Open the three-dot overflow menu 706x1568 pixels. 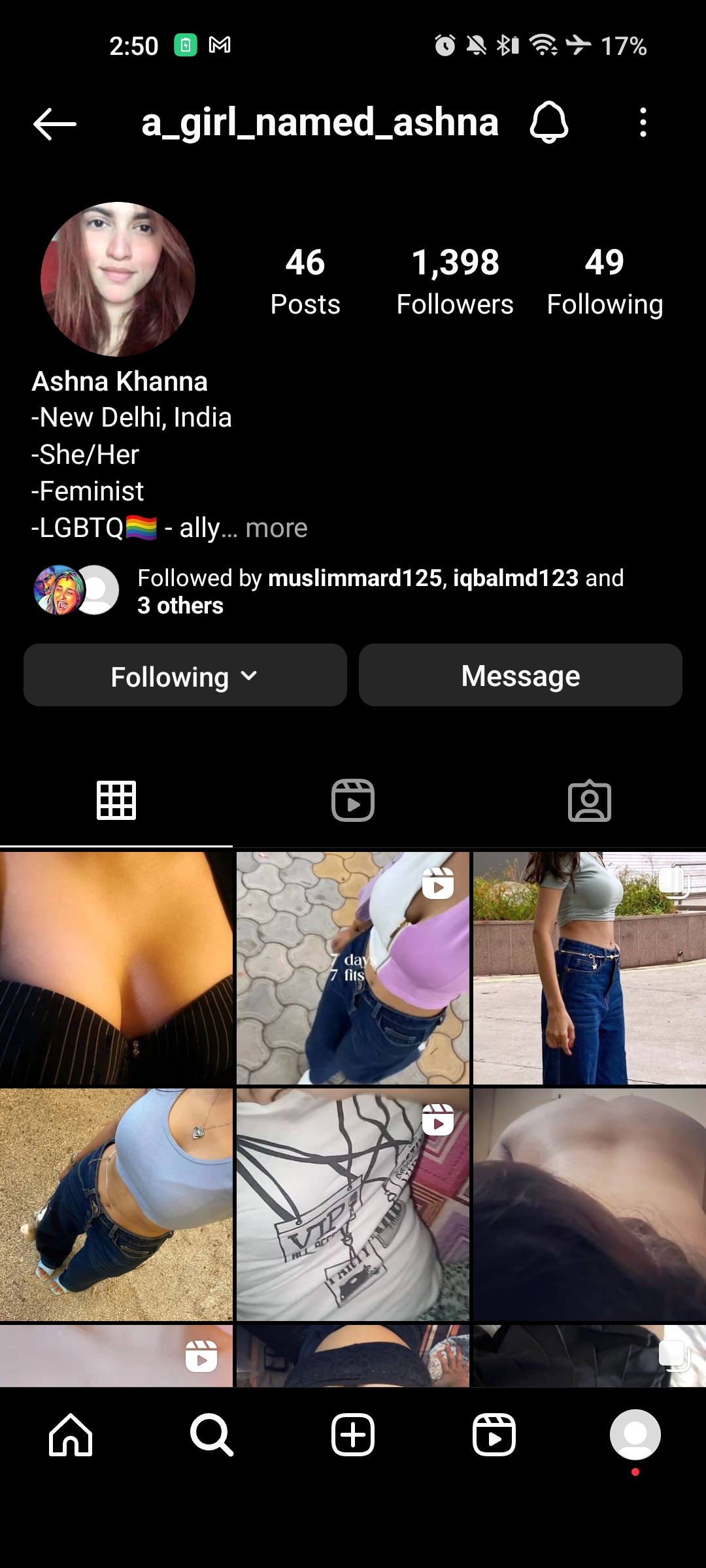[643, 122]
